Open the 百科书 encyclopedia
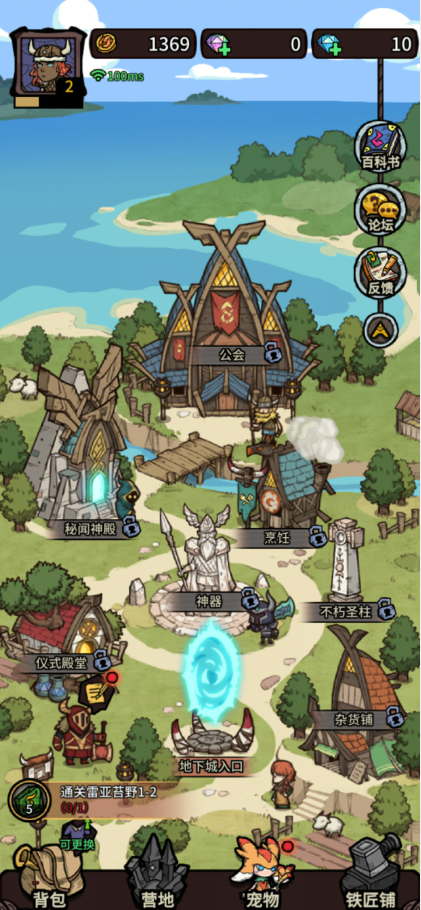This screenshot has width=421, height=910. [381, 146]
